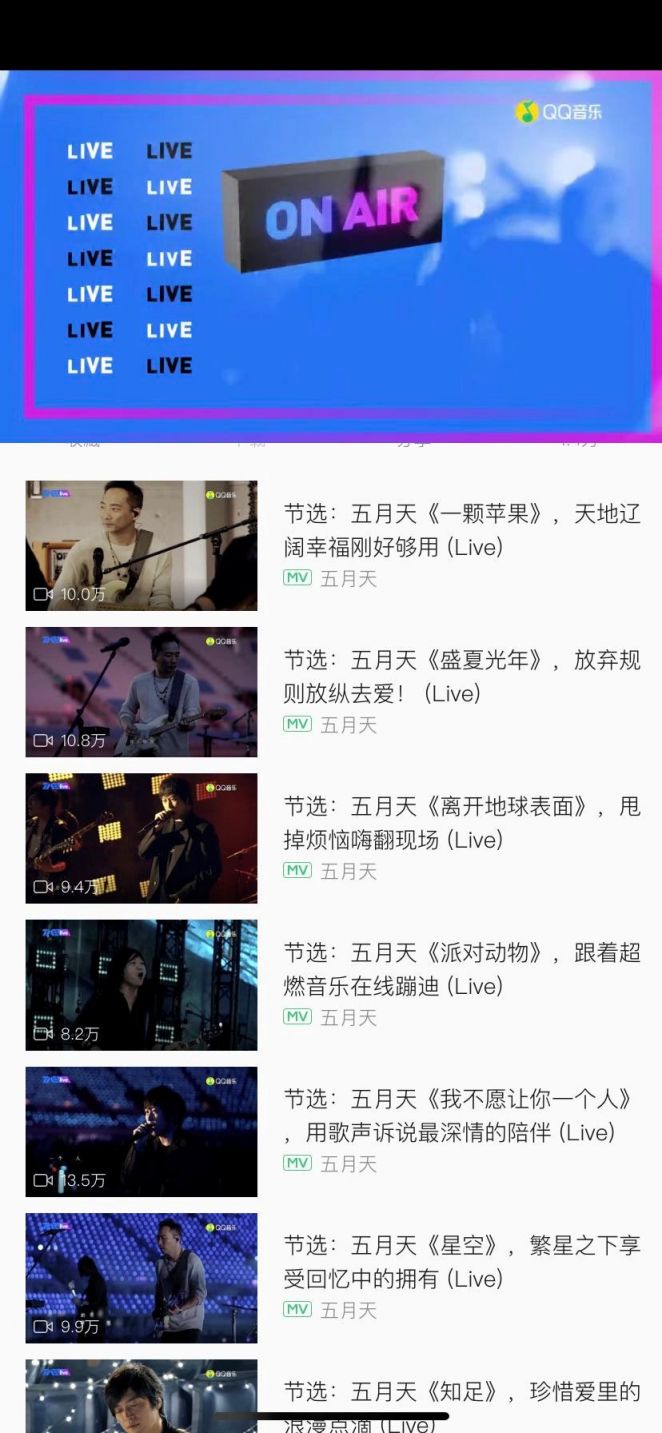Watch the 《派对动物》 Live clip

(141, 984)
